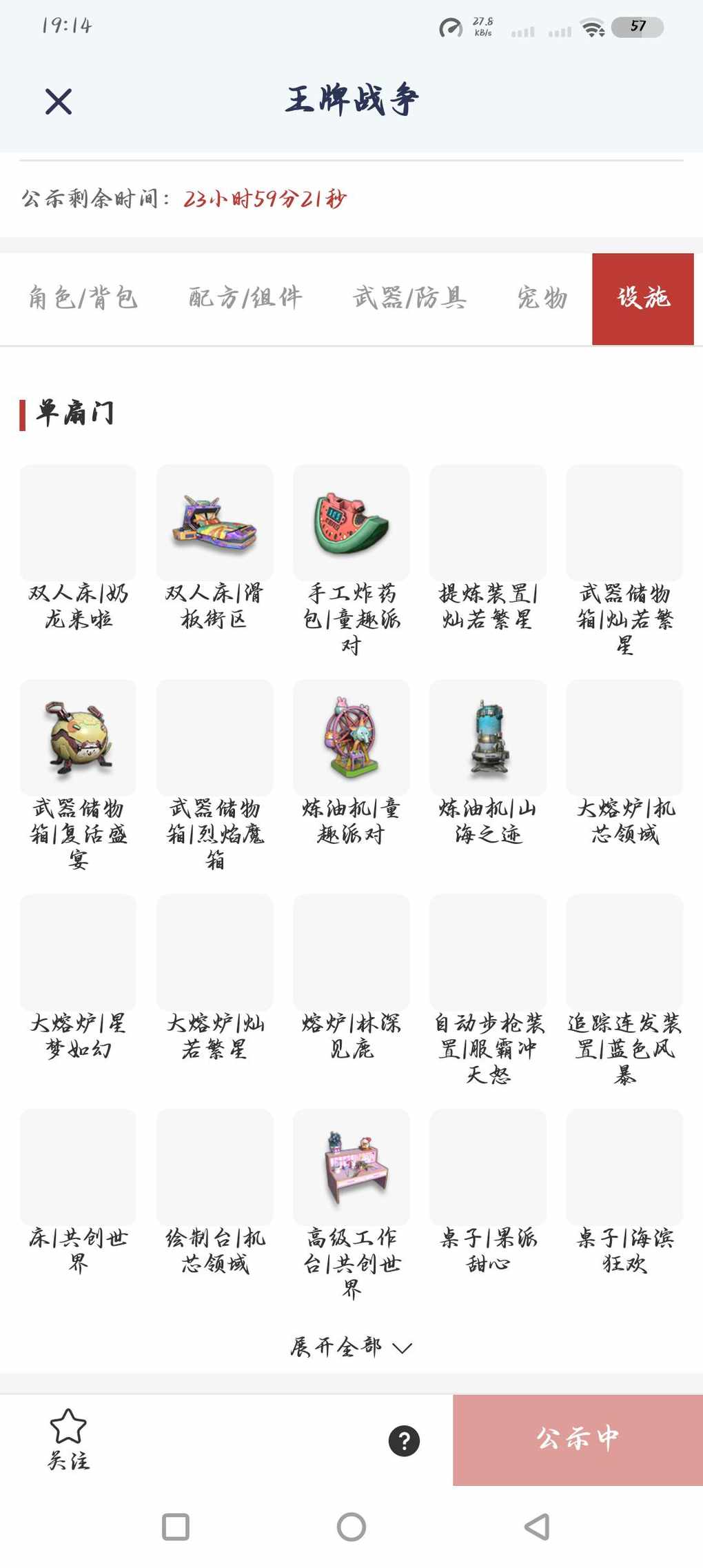This screenshot has height=1568, width=703.
Task: Follow this listing with 关注 star
Action: pos(68,1438)
